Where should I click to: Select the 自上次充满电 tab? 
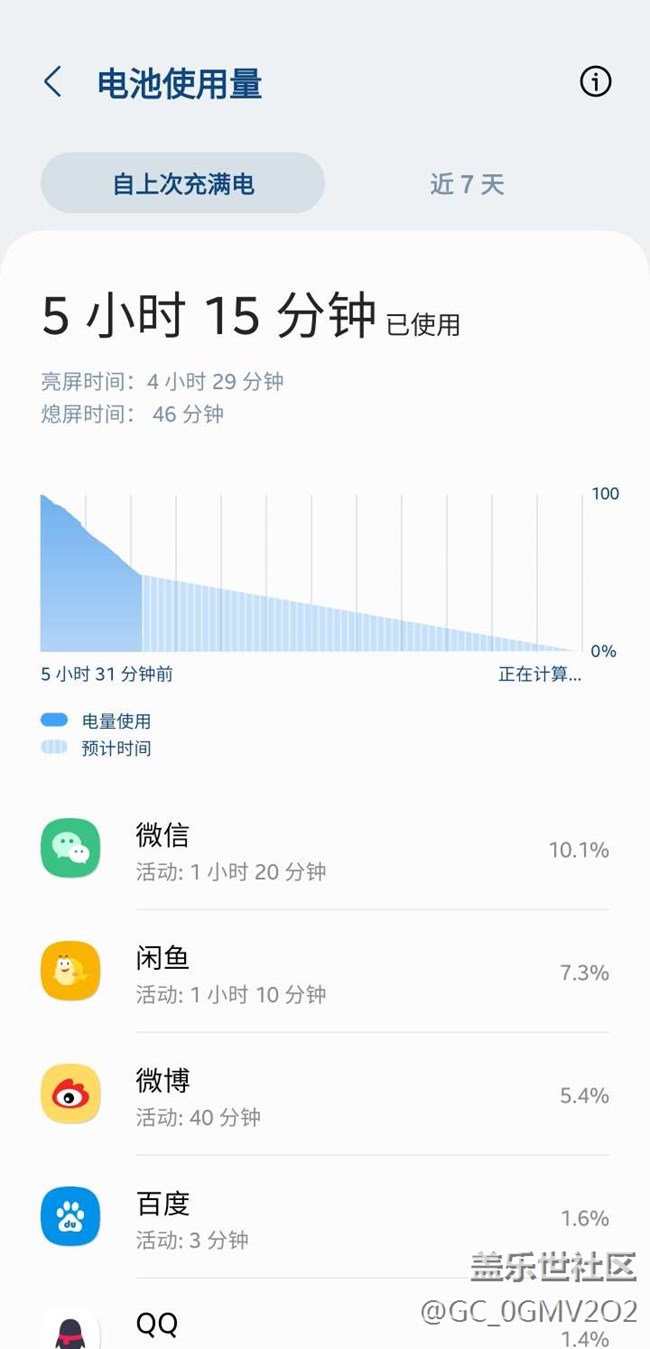click(x=183, y=184)
